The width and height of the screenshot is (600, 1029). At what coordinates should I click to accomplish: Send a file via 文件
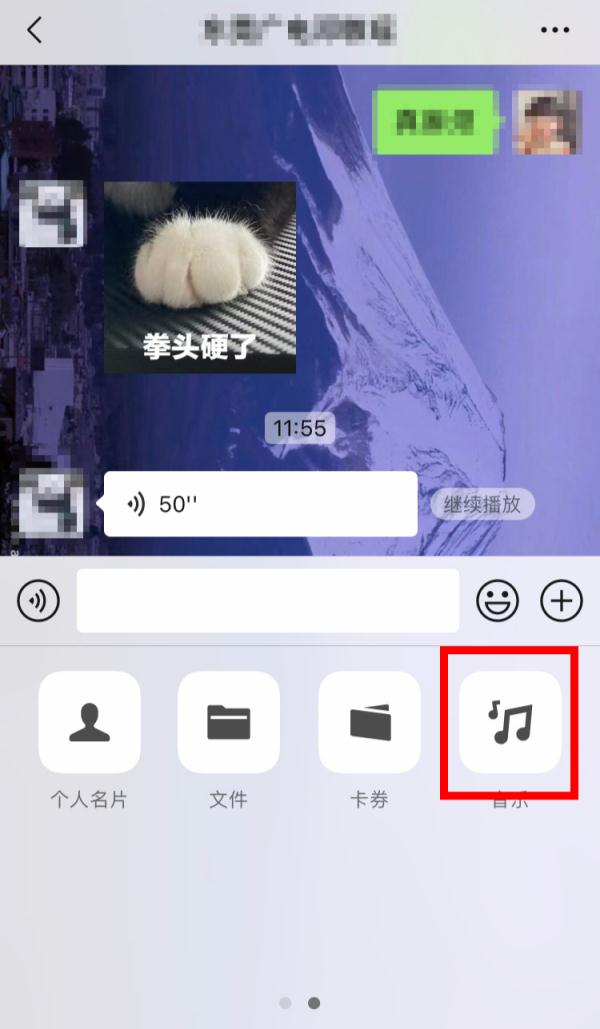(x=228, y=722)
